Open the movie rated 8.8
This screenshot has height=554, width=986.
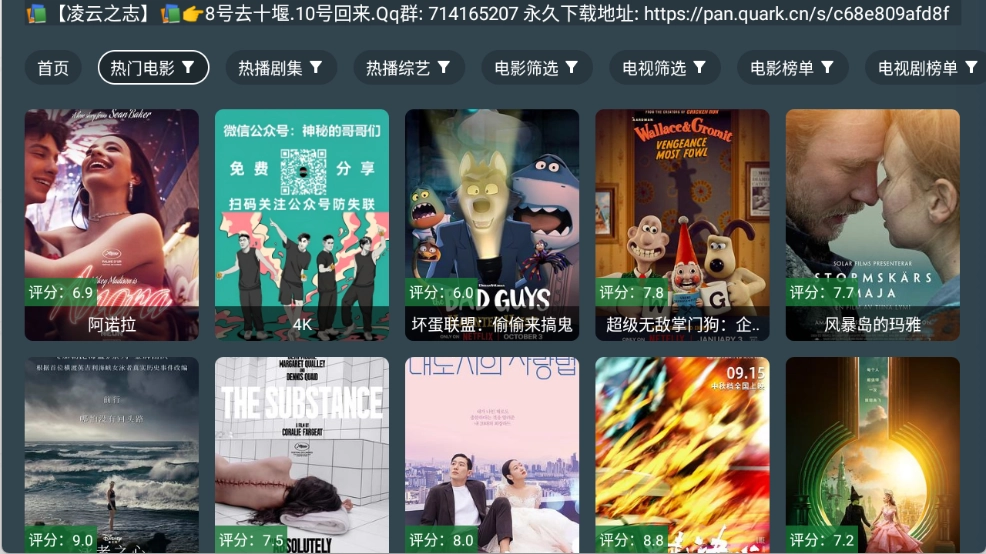682,455
